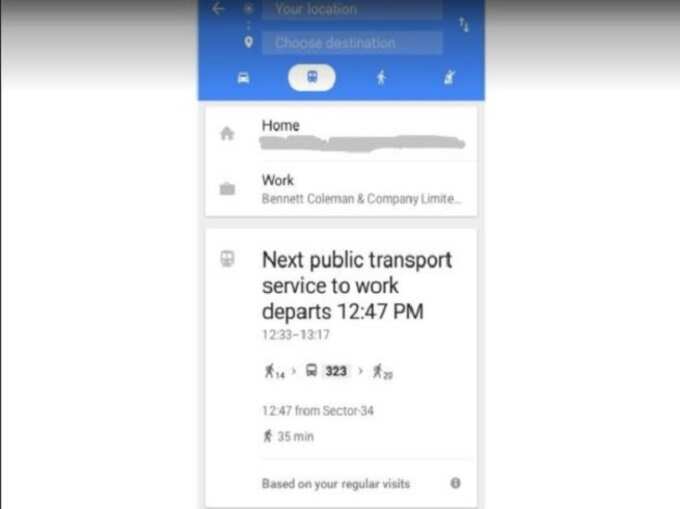Screen dimensions: 680x509
Task: Choose Home as destination
Action: coord(340,134)
